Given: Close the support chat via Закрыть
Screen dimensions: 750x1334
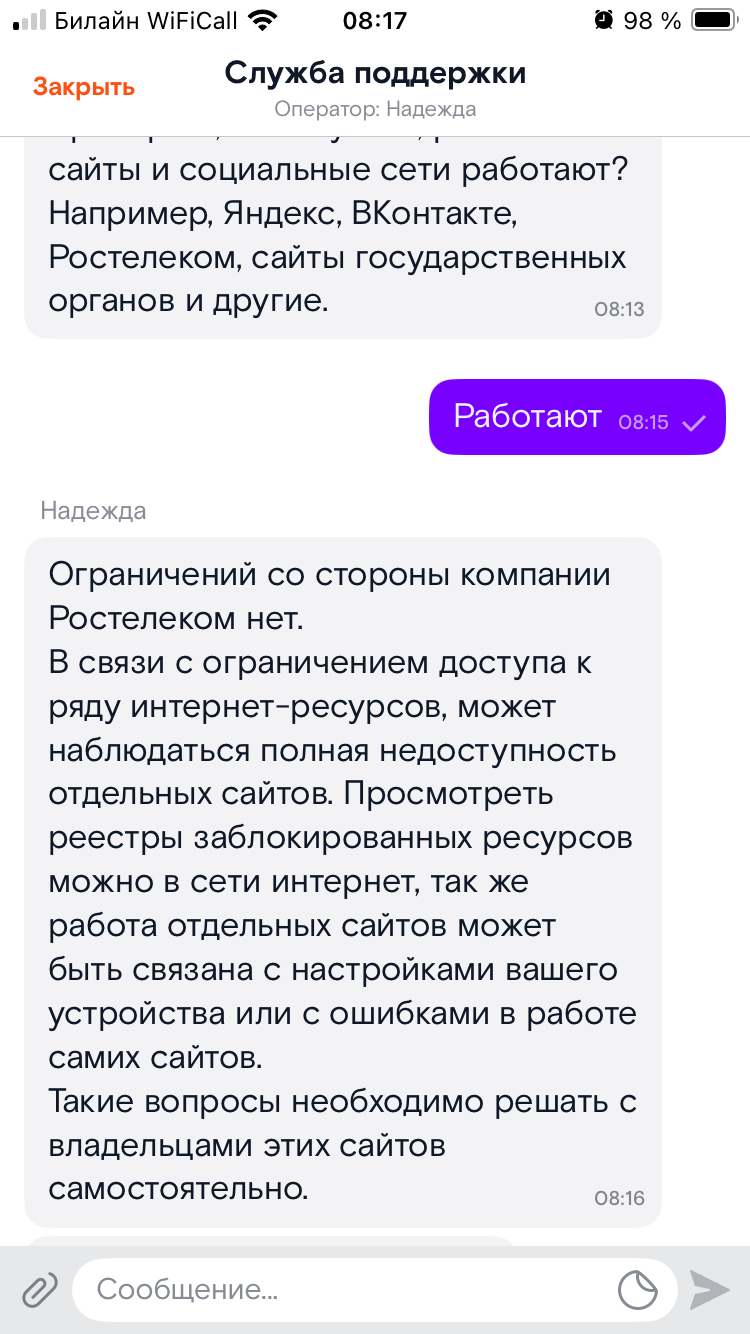Looking at the screenshot, I should coord(84,87).
